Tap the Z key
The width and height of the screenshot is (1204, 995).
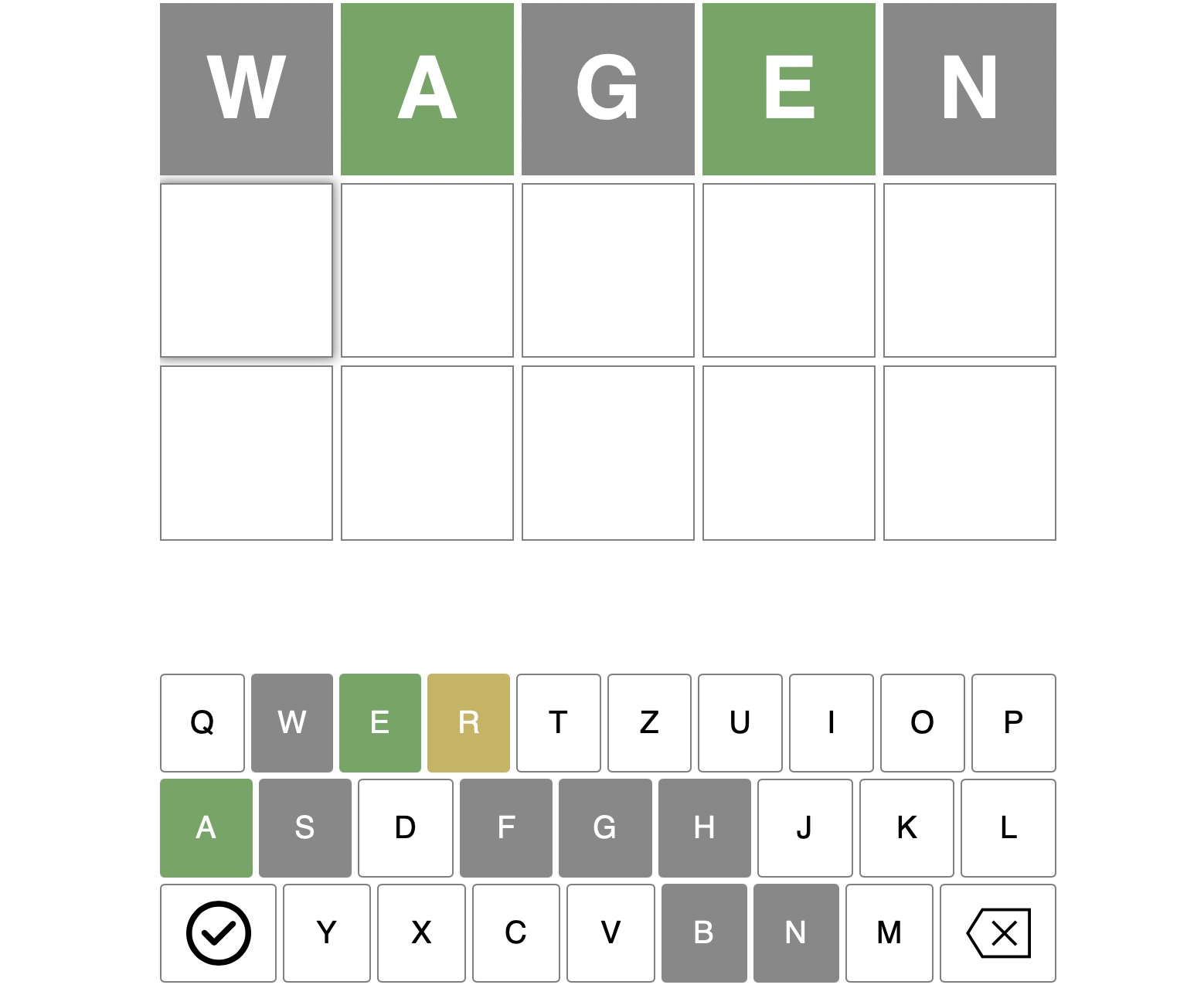649,722
